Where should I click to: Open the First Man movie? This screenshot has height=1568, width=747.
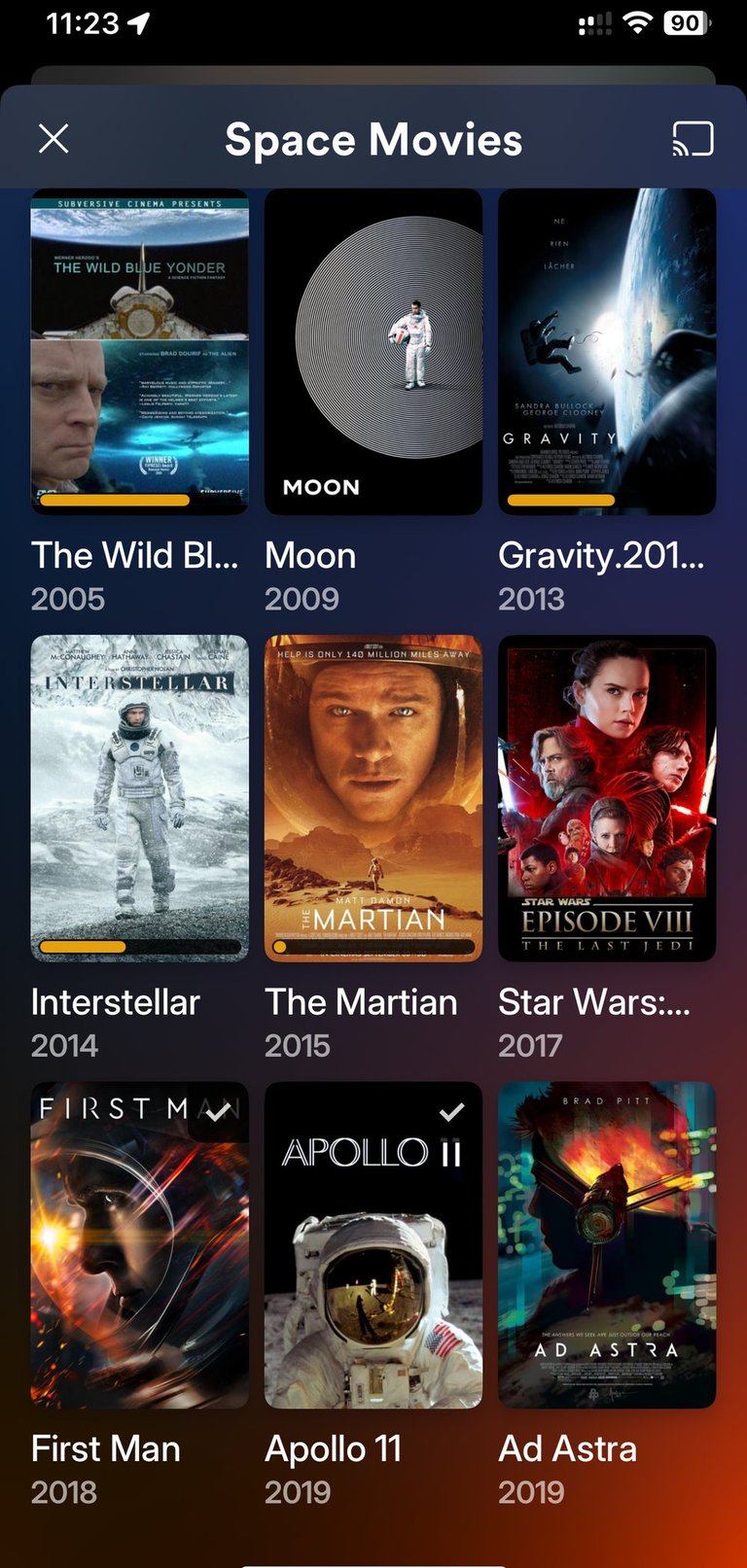139,1244
